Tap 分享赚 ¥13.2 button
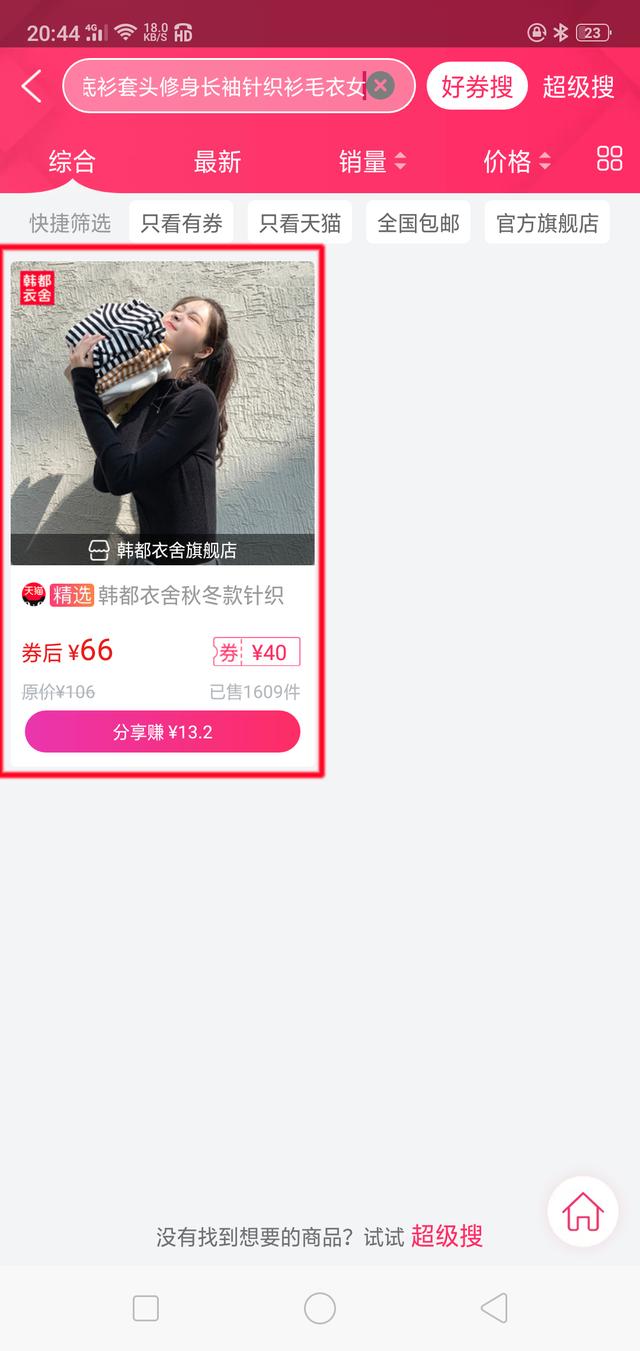 (x=162, y=732)
